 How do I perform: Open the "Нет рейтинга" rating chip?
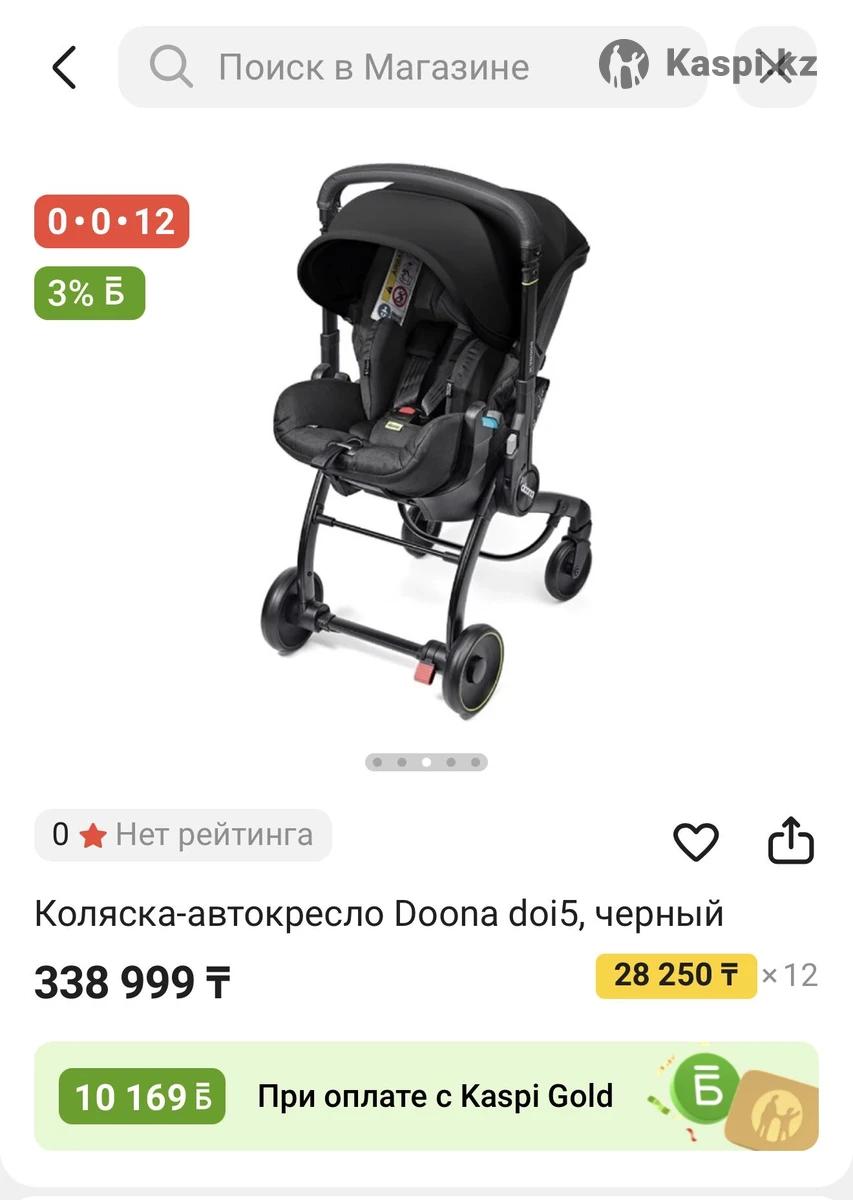(x=183, y=835)
